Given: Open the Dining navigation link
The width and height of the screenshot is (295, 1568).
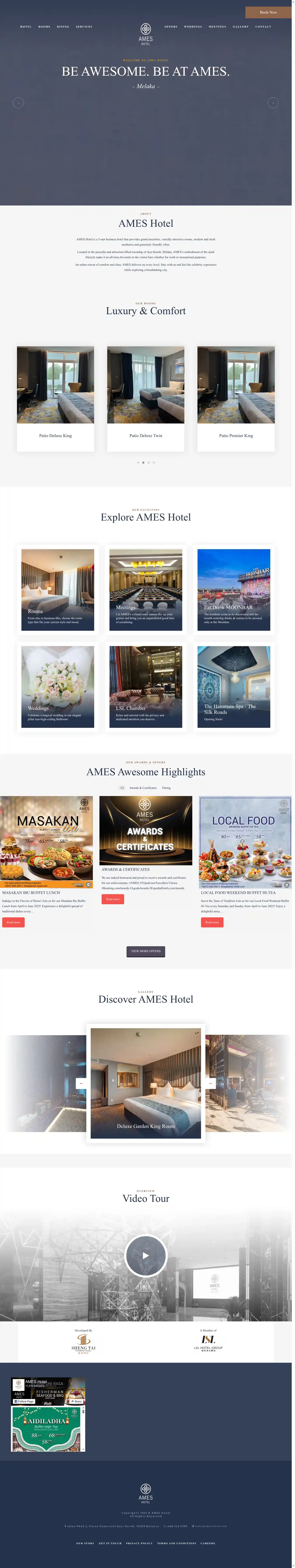Looking at the screenshot, I should click(63, 27).
